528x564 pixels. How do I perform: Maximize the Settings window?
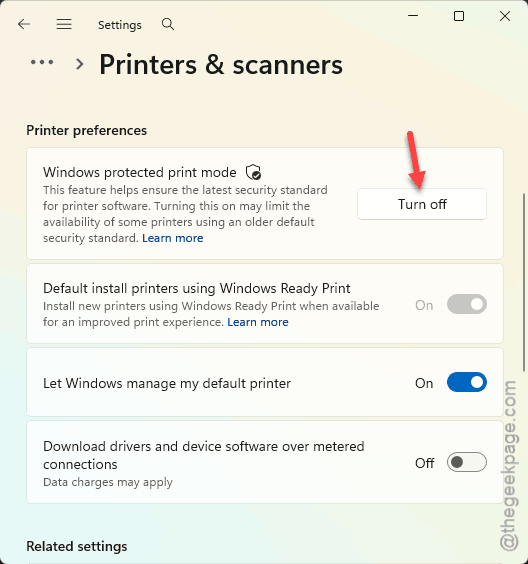(x=459, y=16)
